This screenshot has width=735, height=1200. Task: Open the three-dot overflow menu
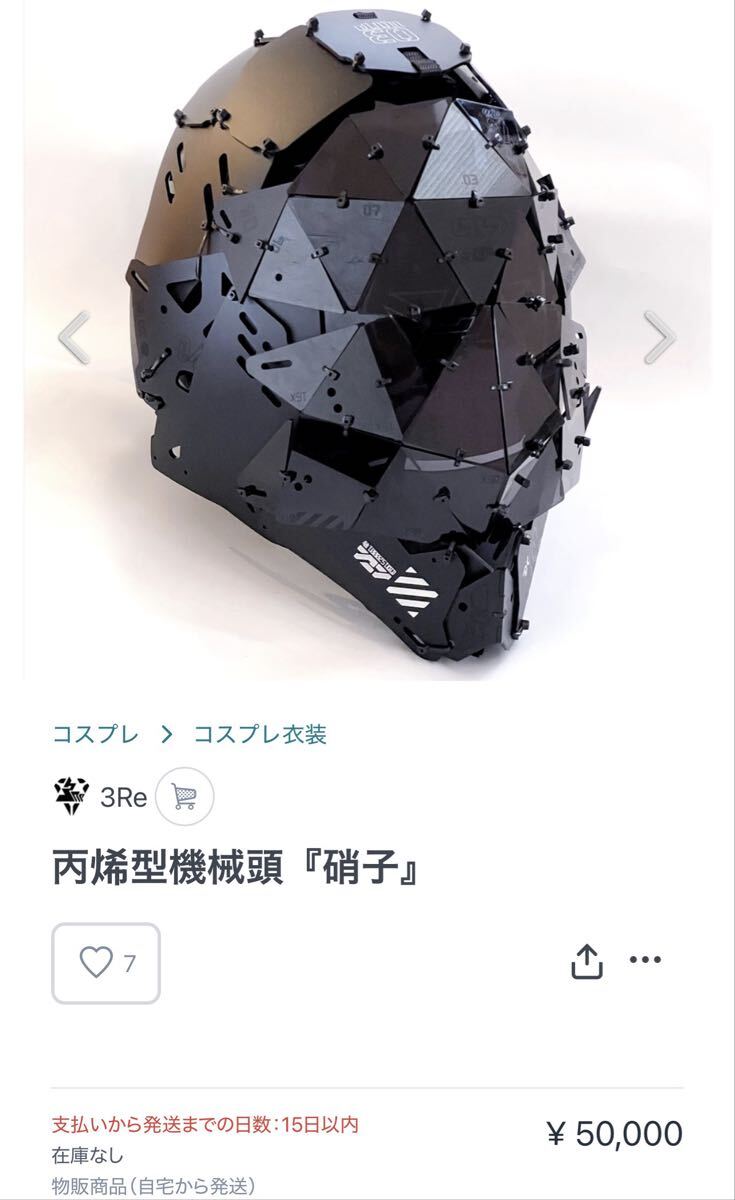pos(645,960)
